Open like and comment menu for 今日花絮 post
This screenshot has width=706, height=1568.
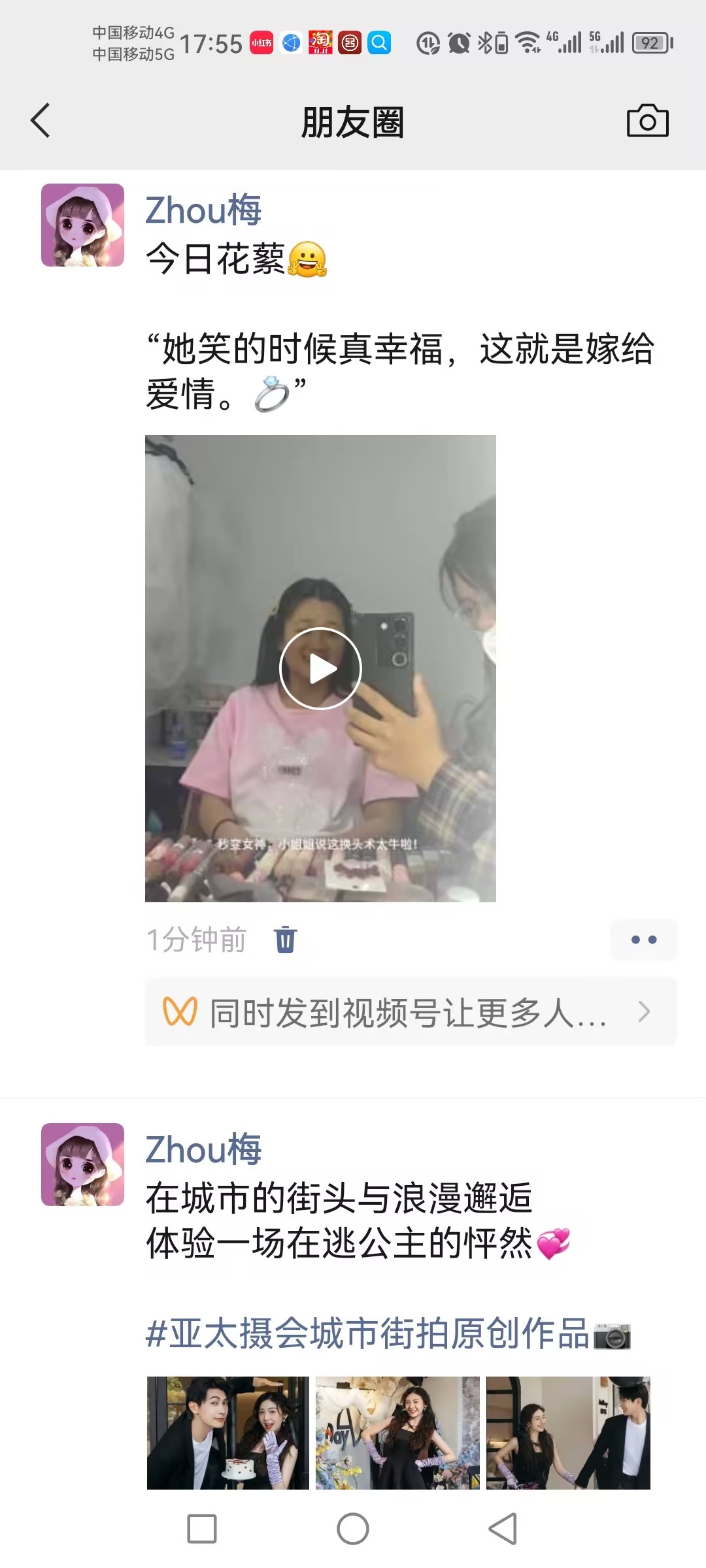click(643, 940)
